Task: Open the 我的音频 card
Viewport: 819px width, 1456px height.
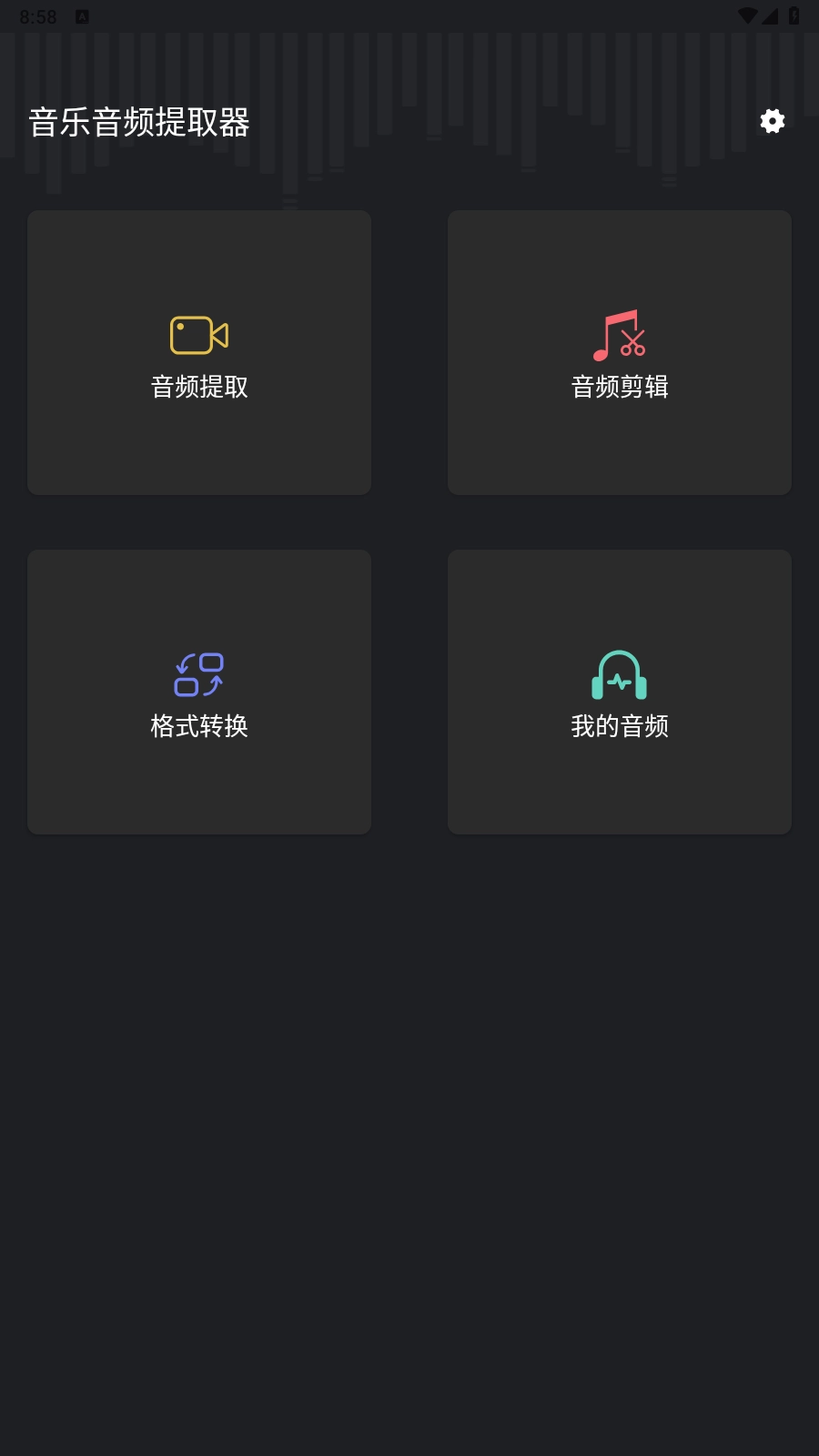Action: (x=619, y=692)
